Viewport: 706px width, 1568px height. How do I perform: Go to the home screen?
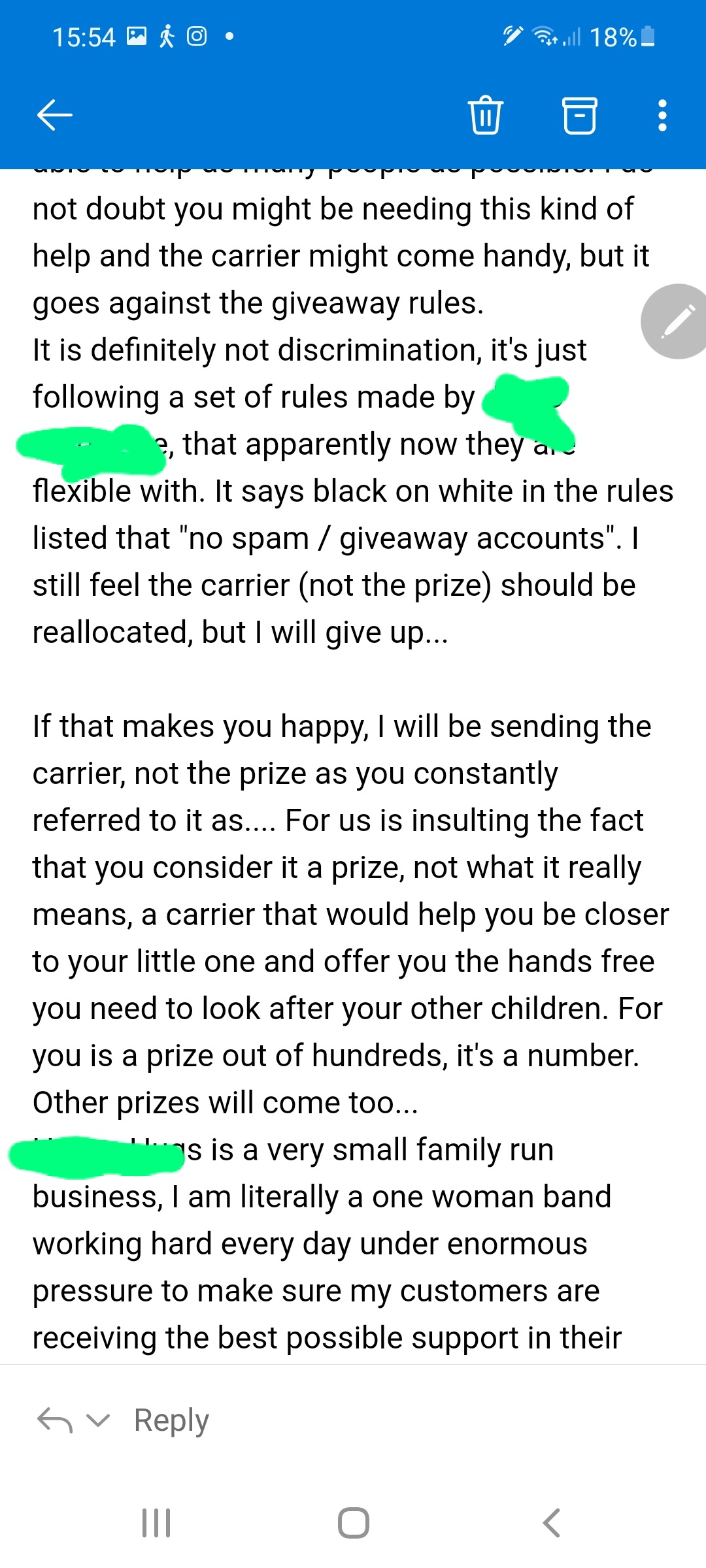(353, 1523)
